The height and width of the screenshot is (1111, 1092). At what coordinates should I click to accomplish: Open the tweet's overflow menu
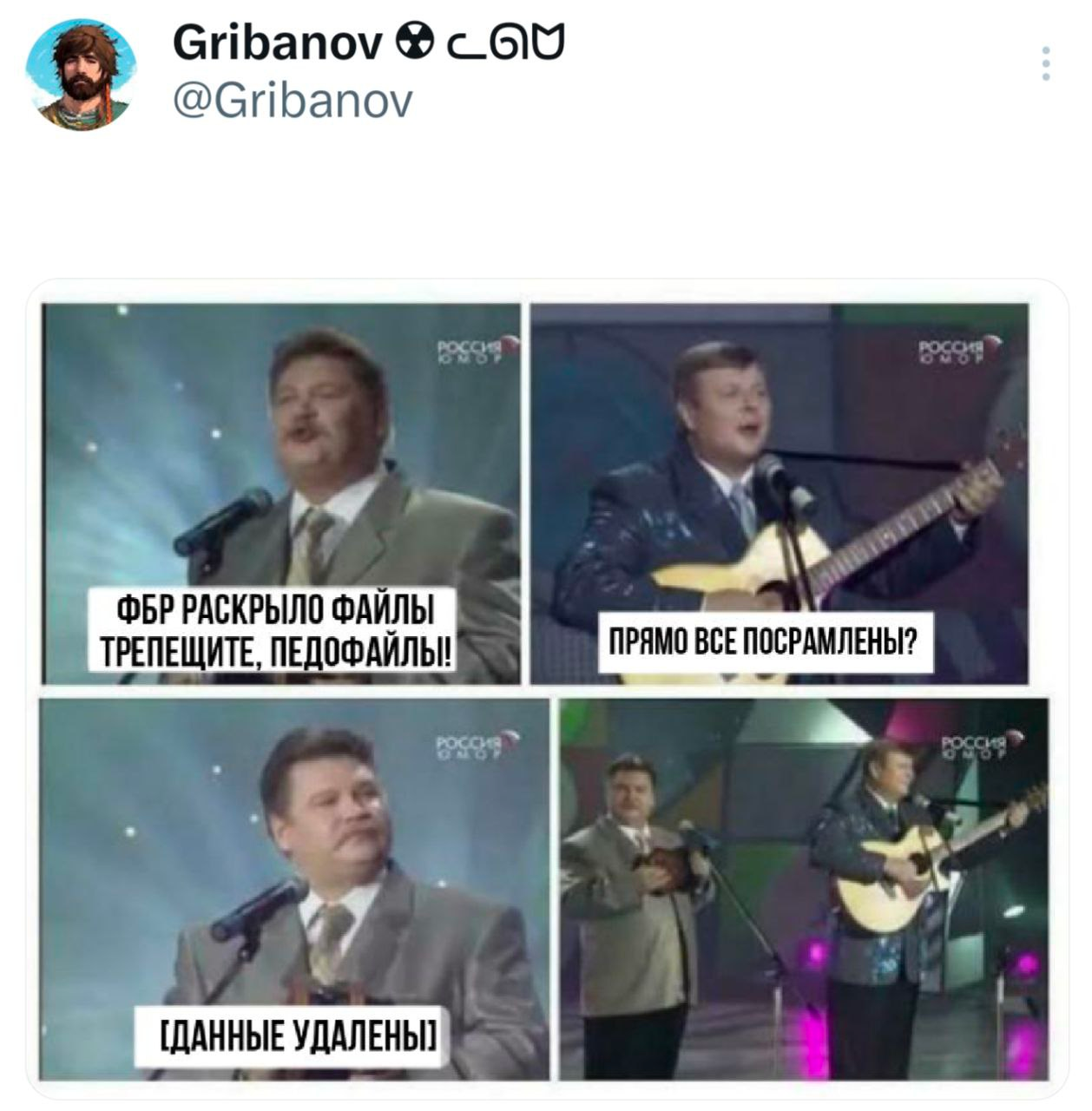tap(1045, 64)
